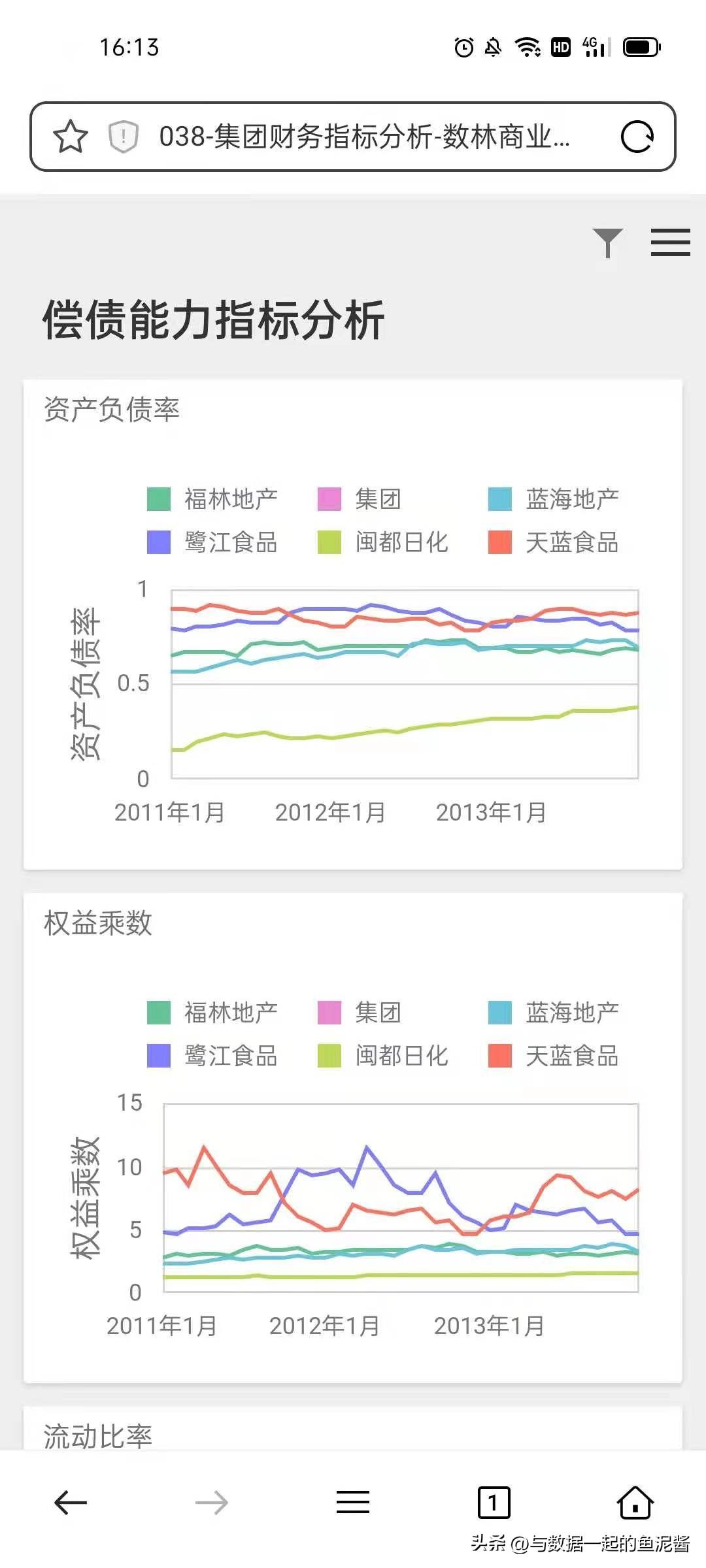Open the browser menu in bottom bar
This screenshot has height=1568, width=706.
pyautogui.click(x=353, y=1503)
